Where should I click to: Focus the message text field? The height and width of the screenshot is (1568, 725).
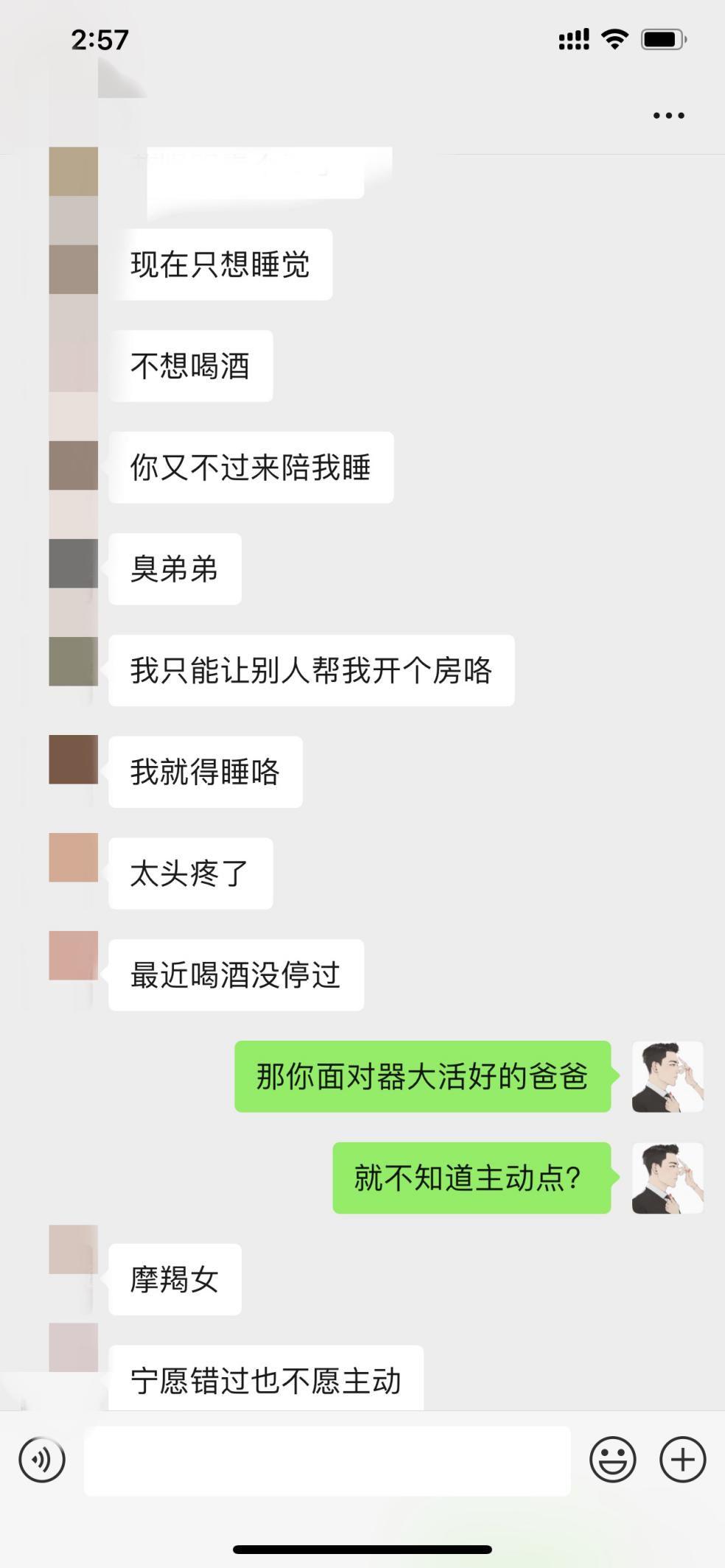point(326,1460)
